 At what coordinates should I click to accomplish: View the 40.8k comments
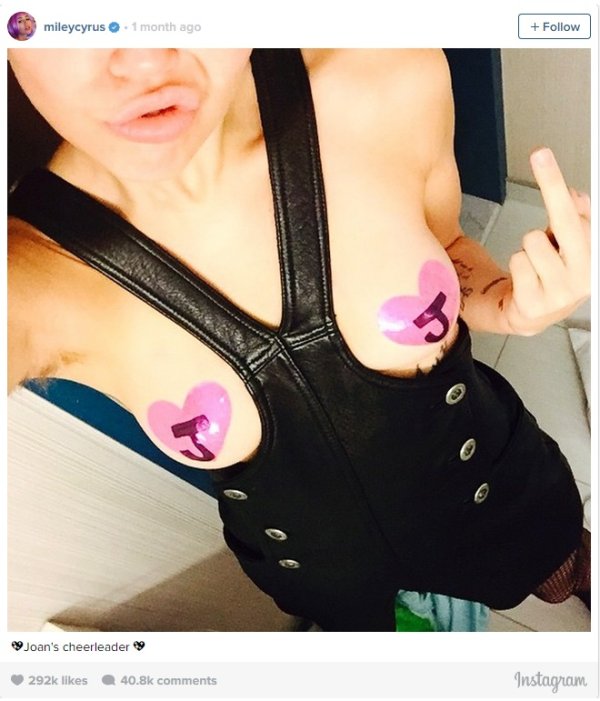(160, 680)
